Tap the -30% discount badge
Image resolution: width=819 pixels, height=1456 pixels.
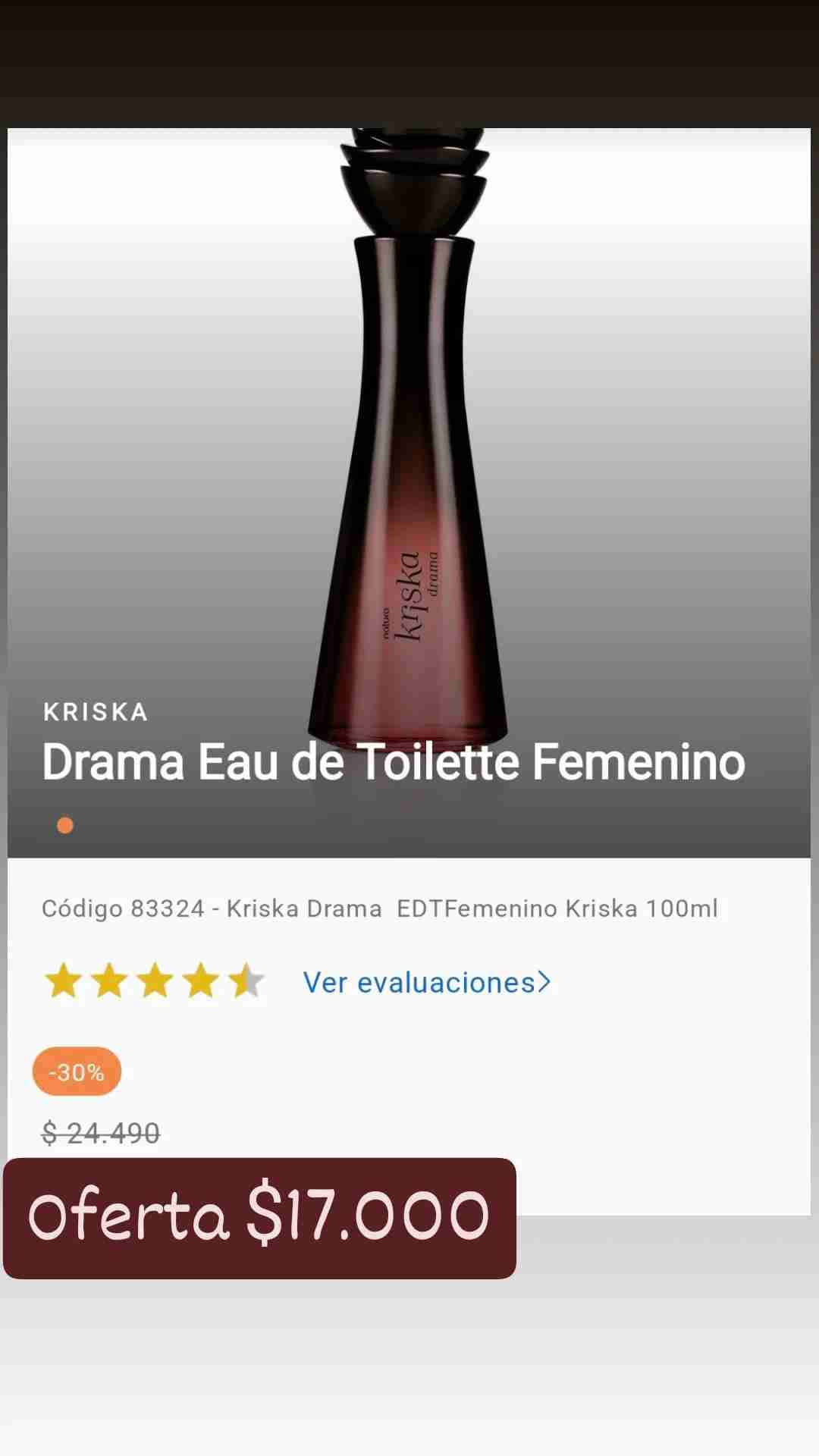click(76, 1070)
